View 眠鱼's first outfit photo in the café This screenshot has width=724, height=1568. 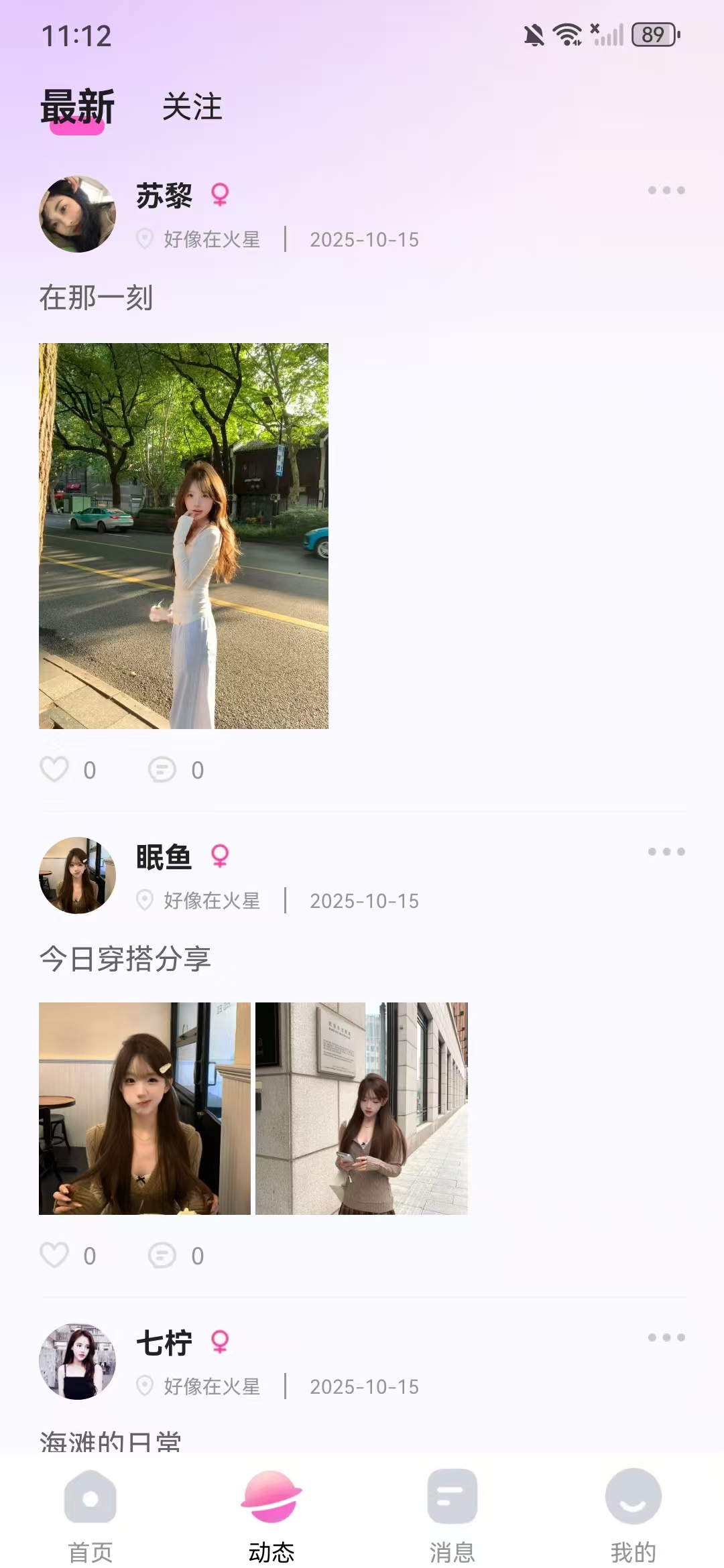(x=145, y=1108)
